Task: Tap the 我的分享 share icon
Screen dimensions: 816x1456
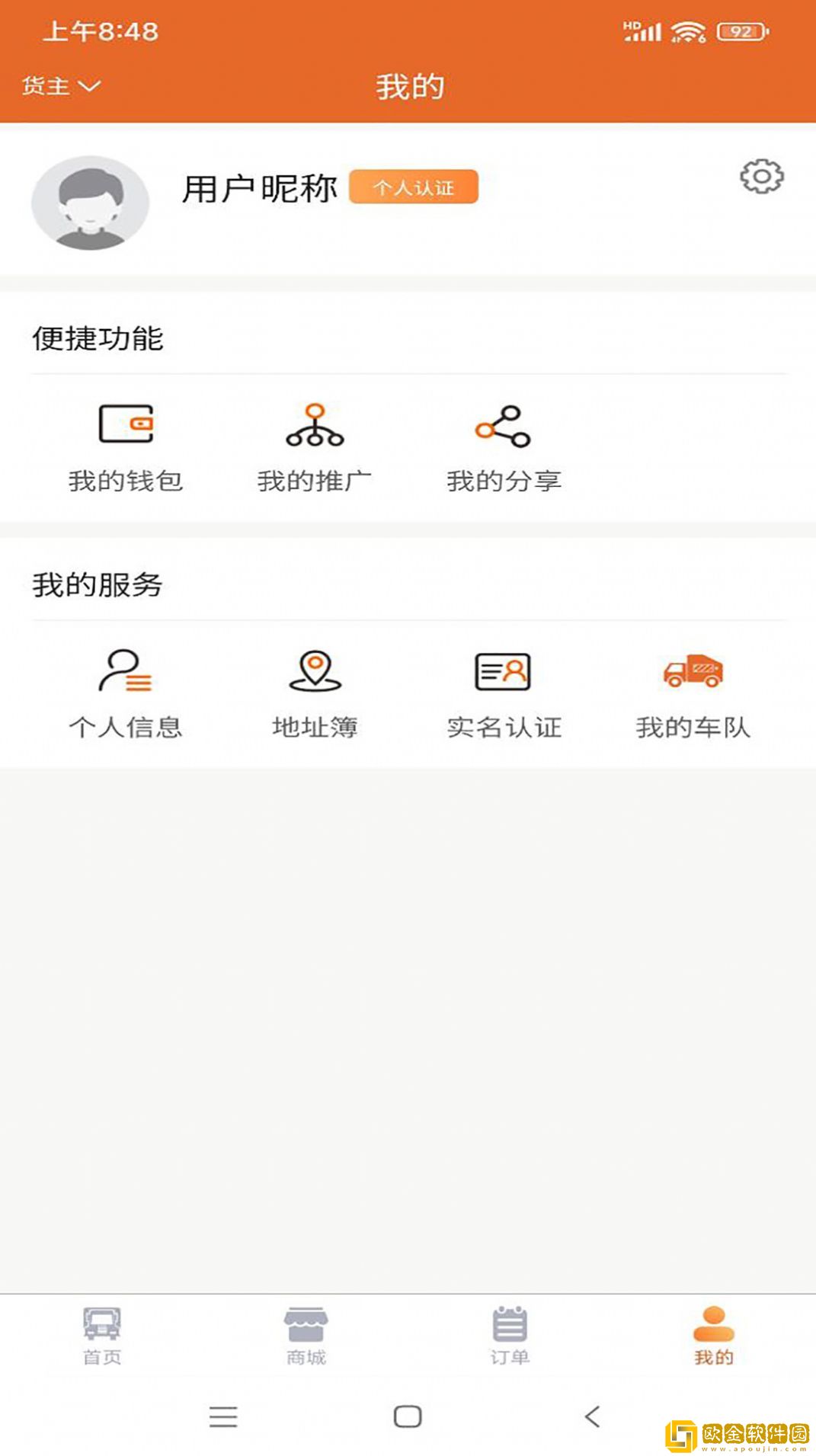Action: (x=504, y=427)
